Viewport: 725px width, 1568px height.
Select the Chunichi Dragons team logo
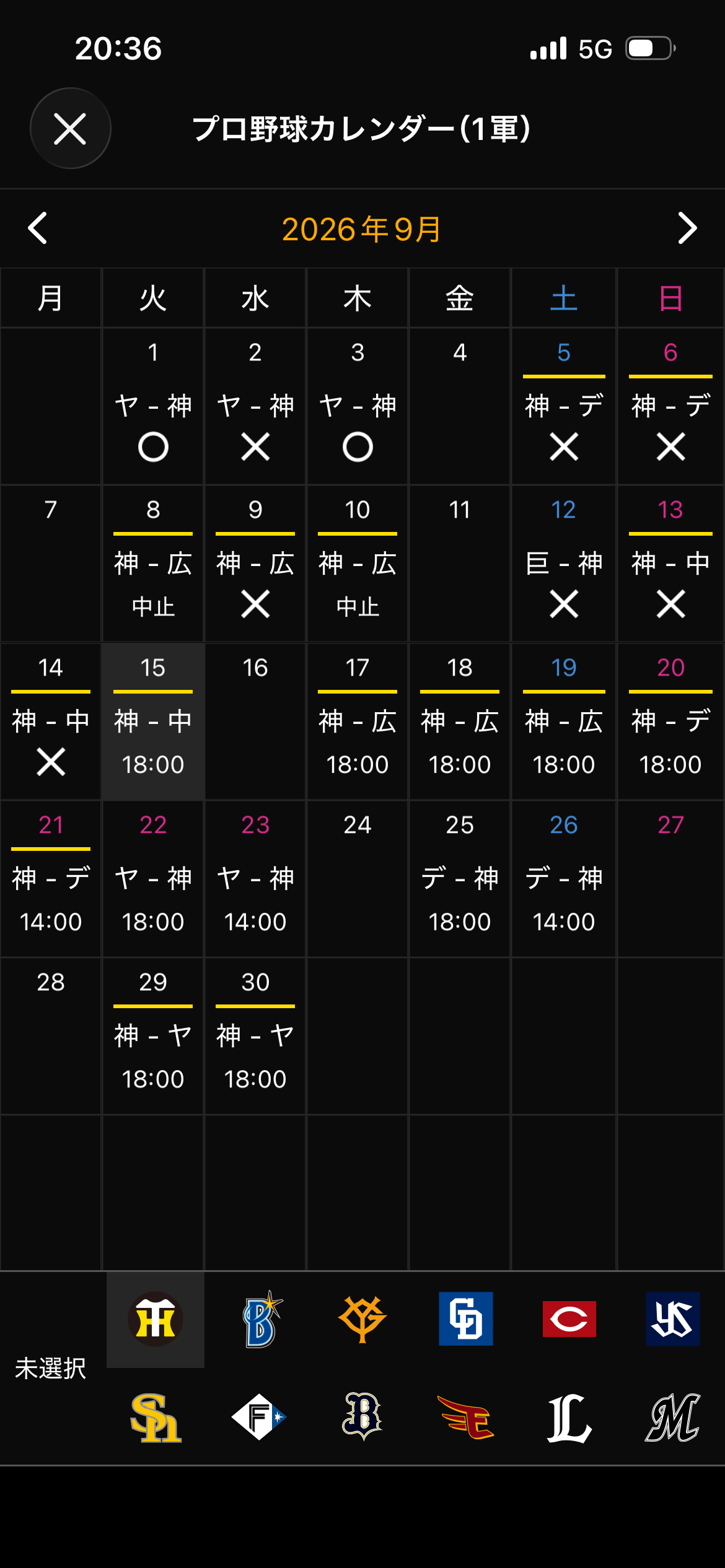466,1319
